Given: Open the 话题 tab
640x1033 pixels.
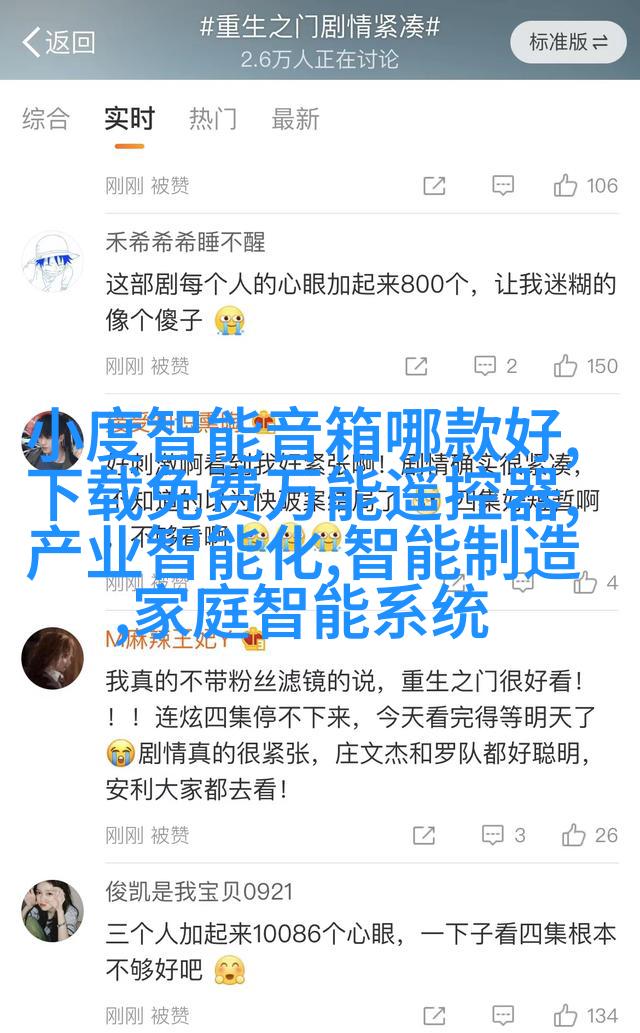Looking at the screenshot, I should point(296,119).
